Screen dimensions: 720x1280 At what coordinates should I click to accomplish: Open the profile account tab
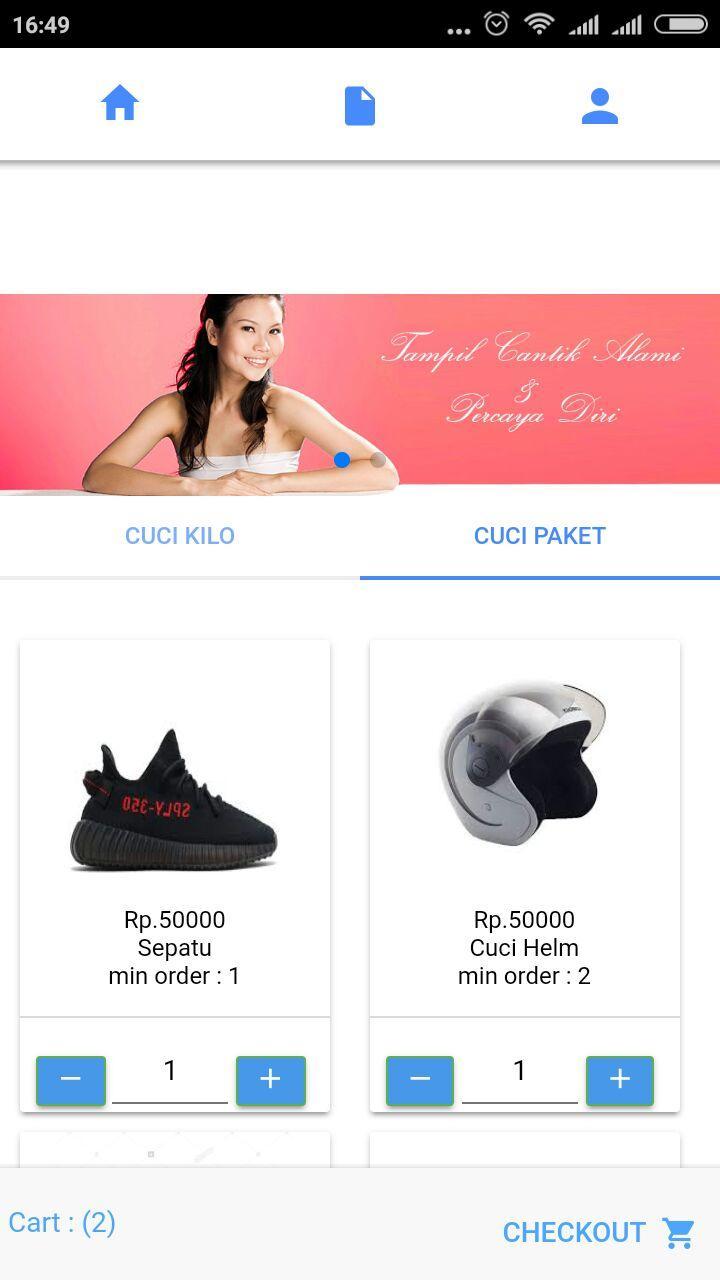(x=600, y=105)
